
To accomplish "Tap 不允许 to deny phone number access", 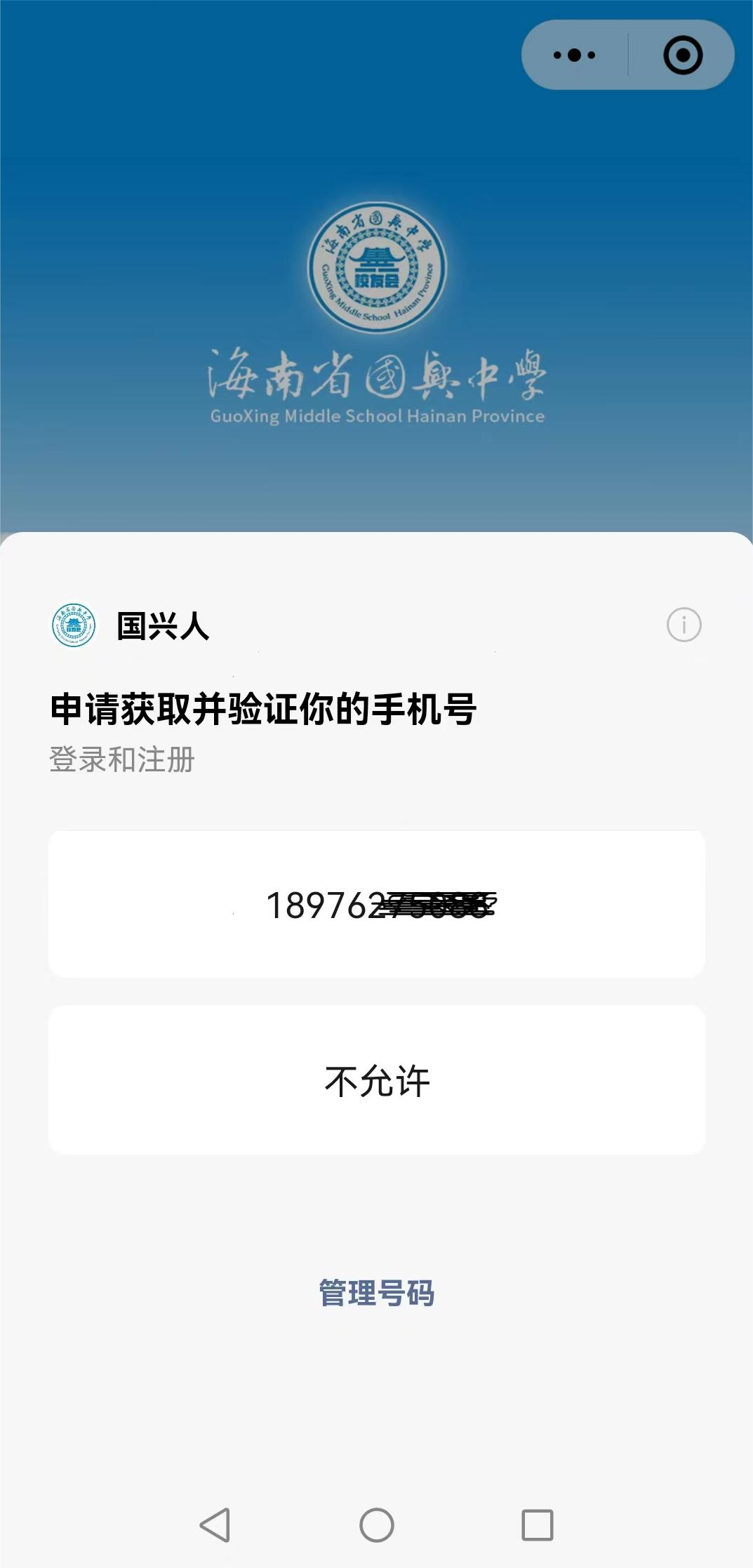I will click(377, 1080).
